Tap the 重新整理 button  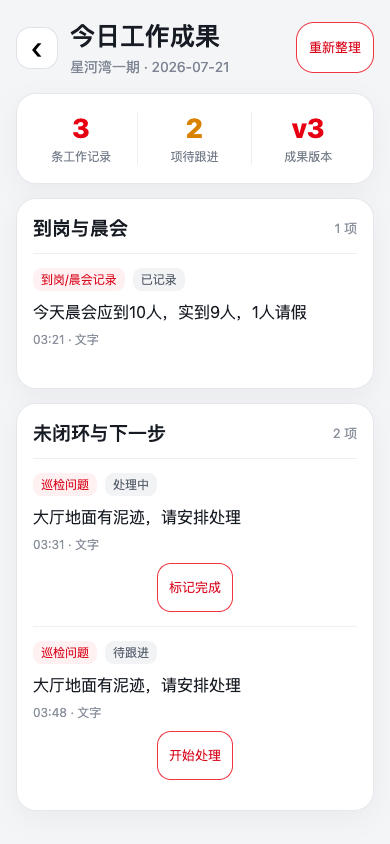[335, 47]
